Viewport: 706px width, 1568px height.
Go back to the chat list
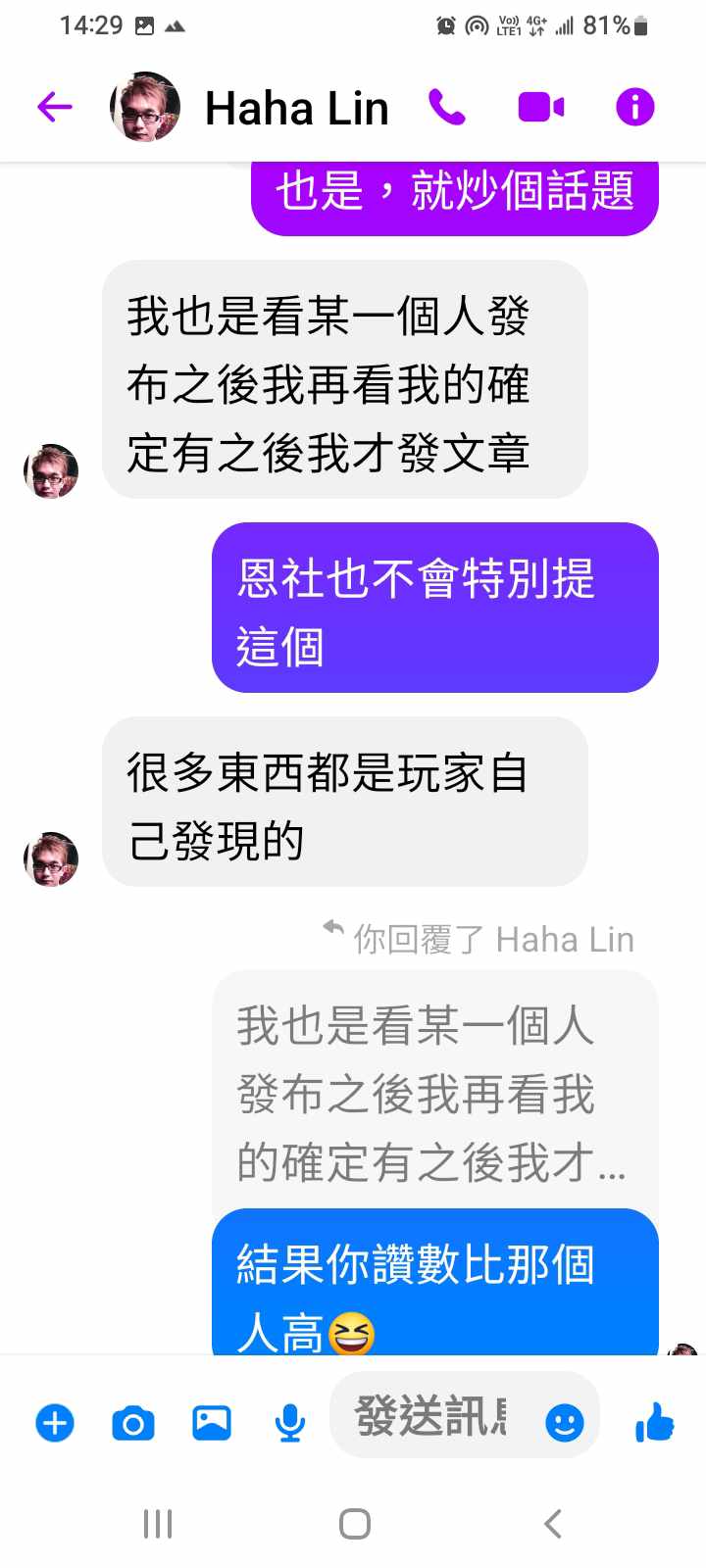[x=55, y=107]
